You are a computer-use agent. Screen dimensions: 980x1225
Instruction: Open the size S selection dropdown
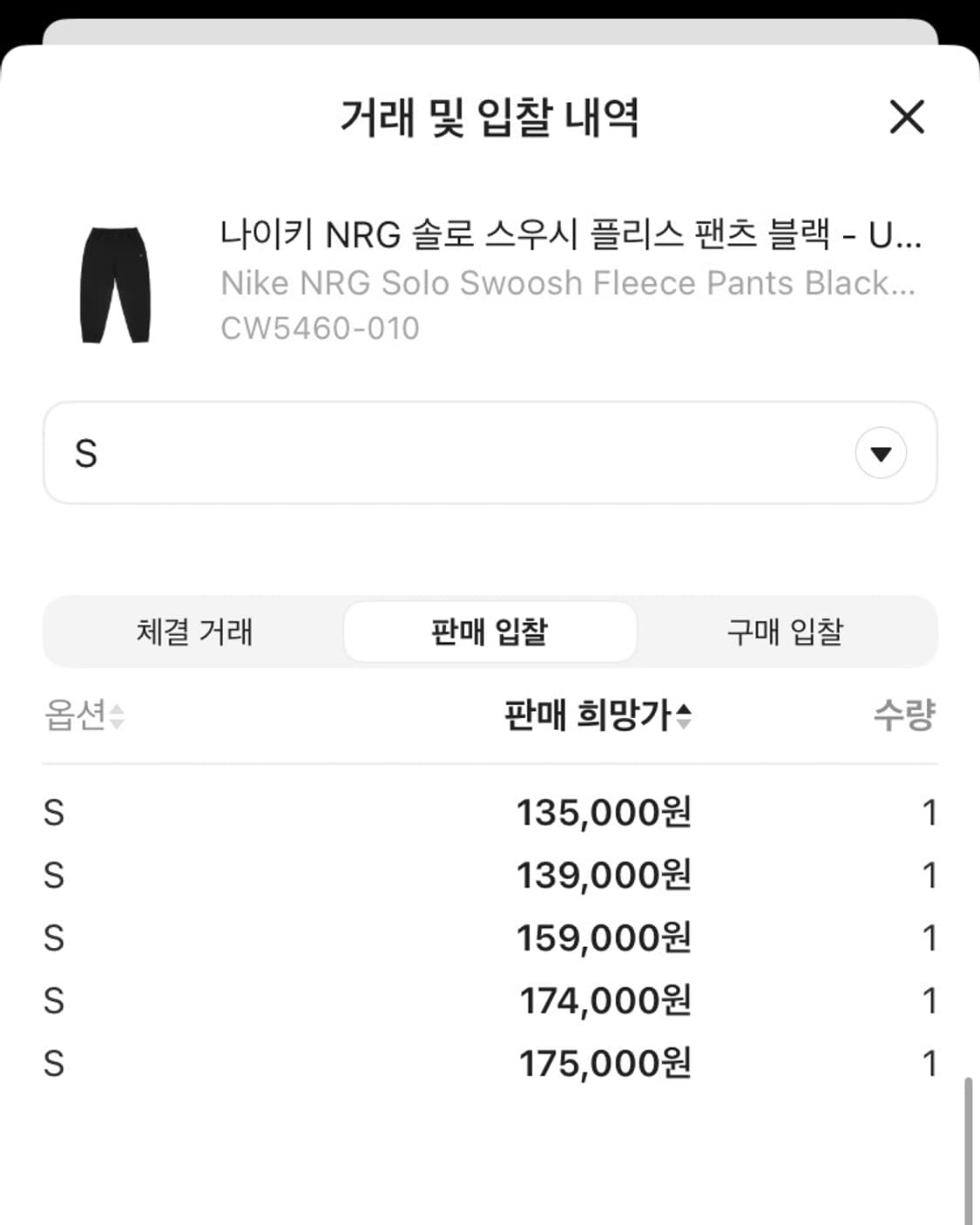[490, 453]
